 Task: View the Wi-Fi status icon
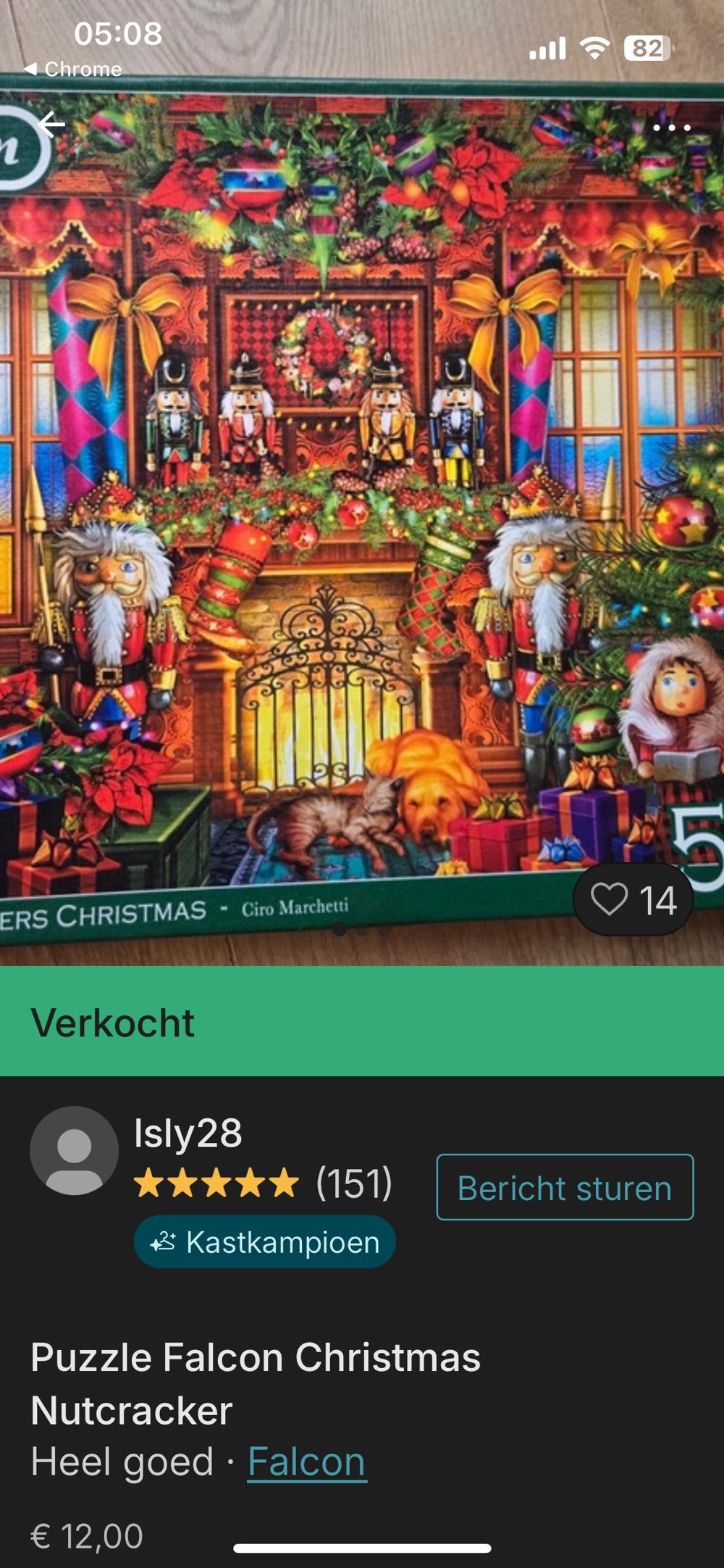(x=594, y=46)
